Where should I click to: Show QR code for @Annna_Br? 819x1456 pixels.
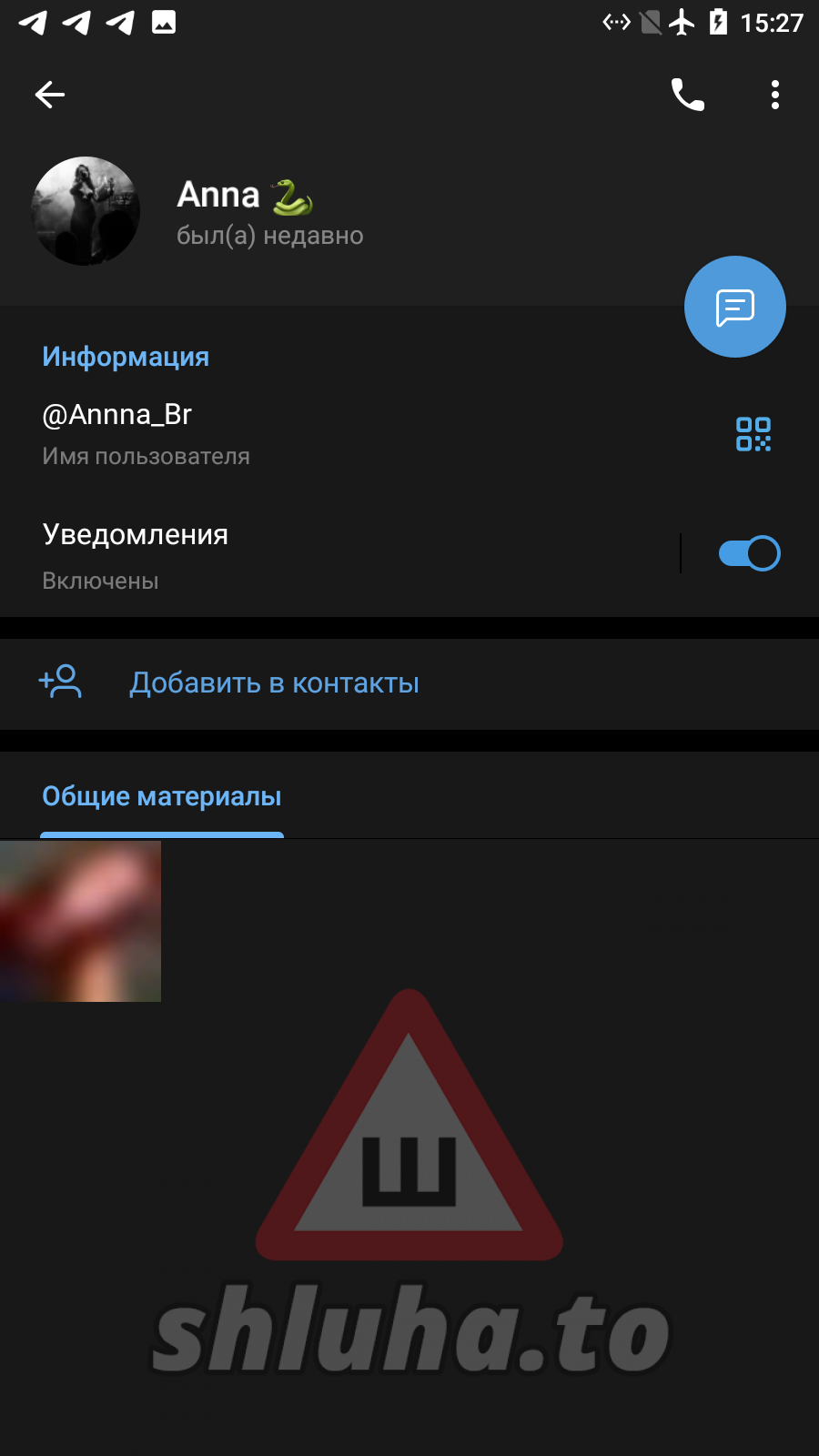(753, 434)
